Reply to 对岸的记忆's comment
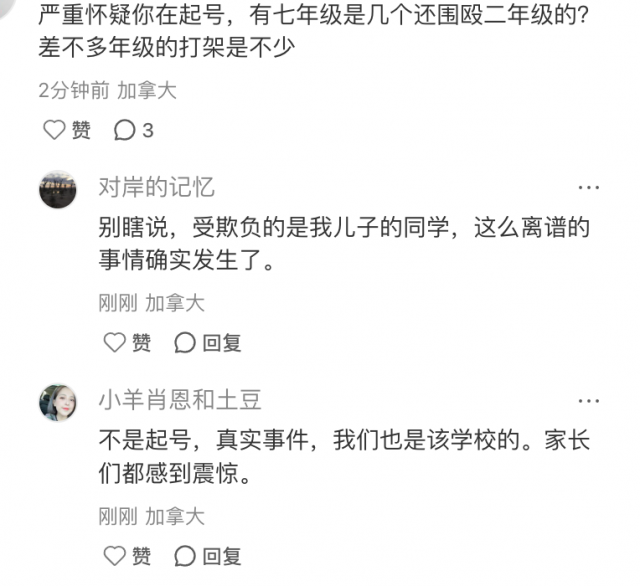Viewport: 640px width, 586px height. [x=208, y=343]
